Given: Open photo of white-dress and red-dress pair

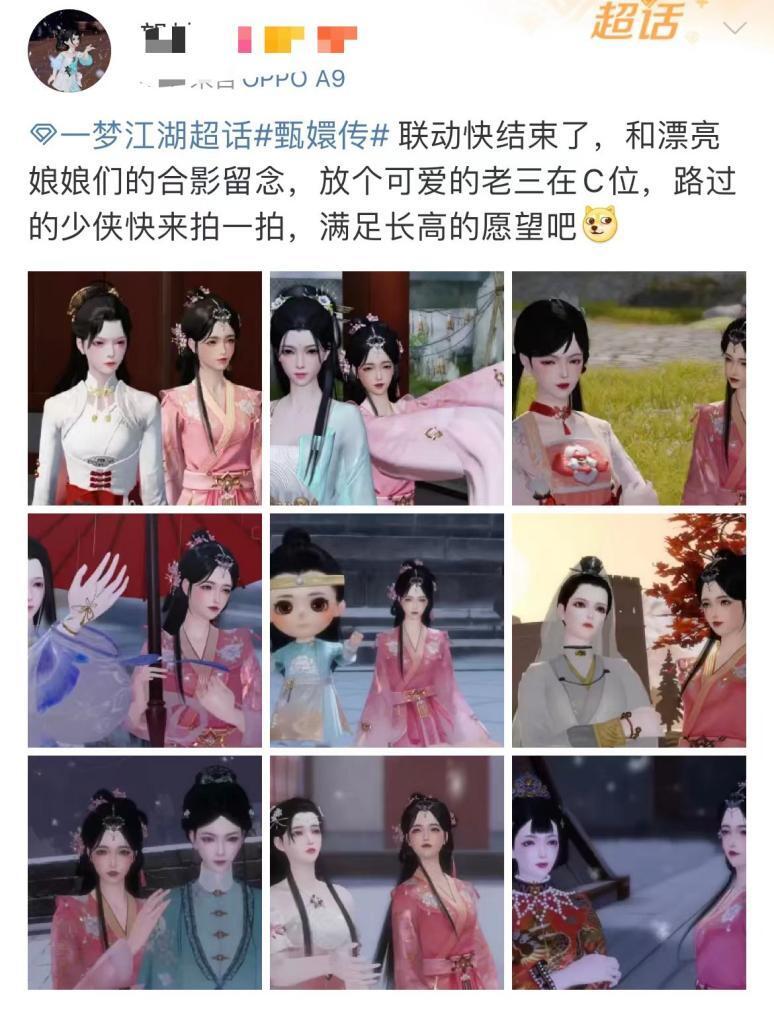Looking at the screenshot, I should (x=387, y=872).
